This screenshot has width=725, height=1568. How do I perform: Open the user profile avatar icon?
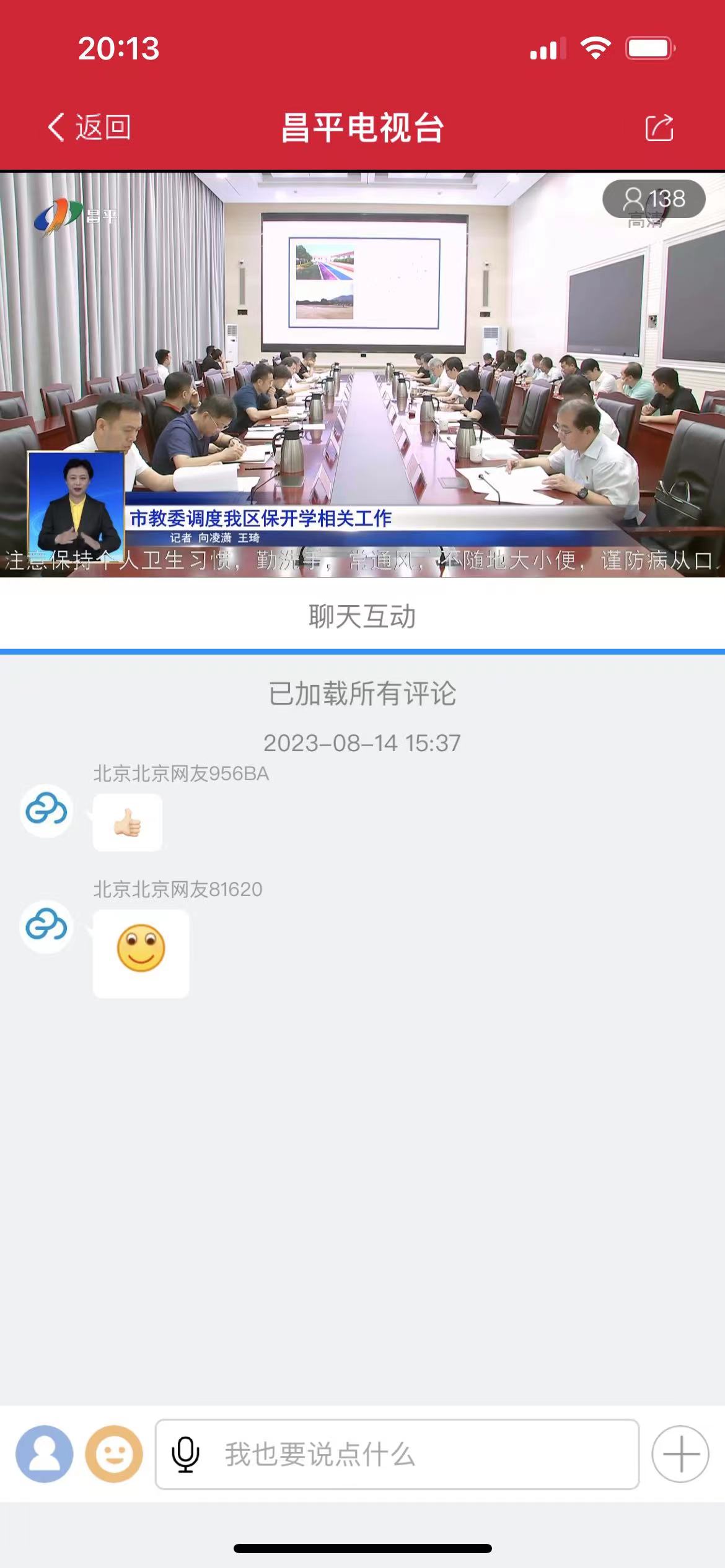[45, 1454]
